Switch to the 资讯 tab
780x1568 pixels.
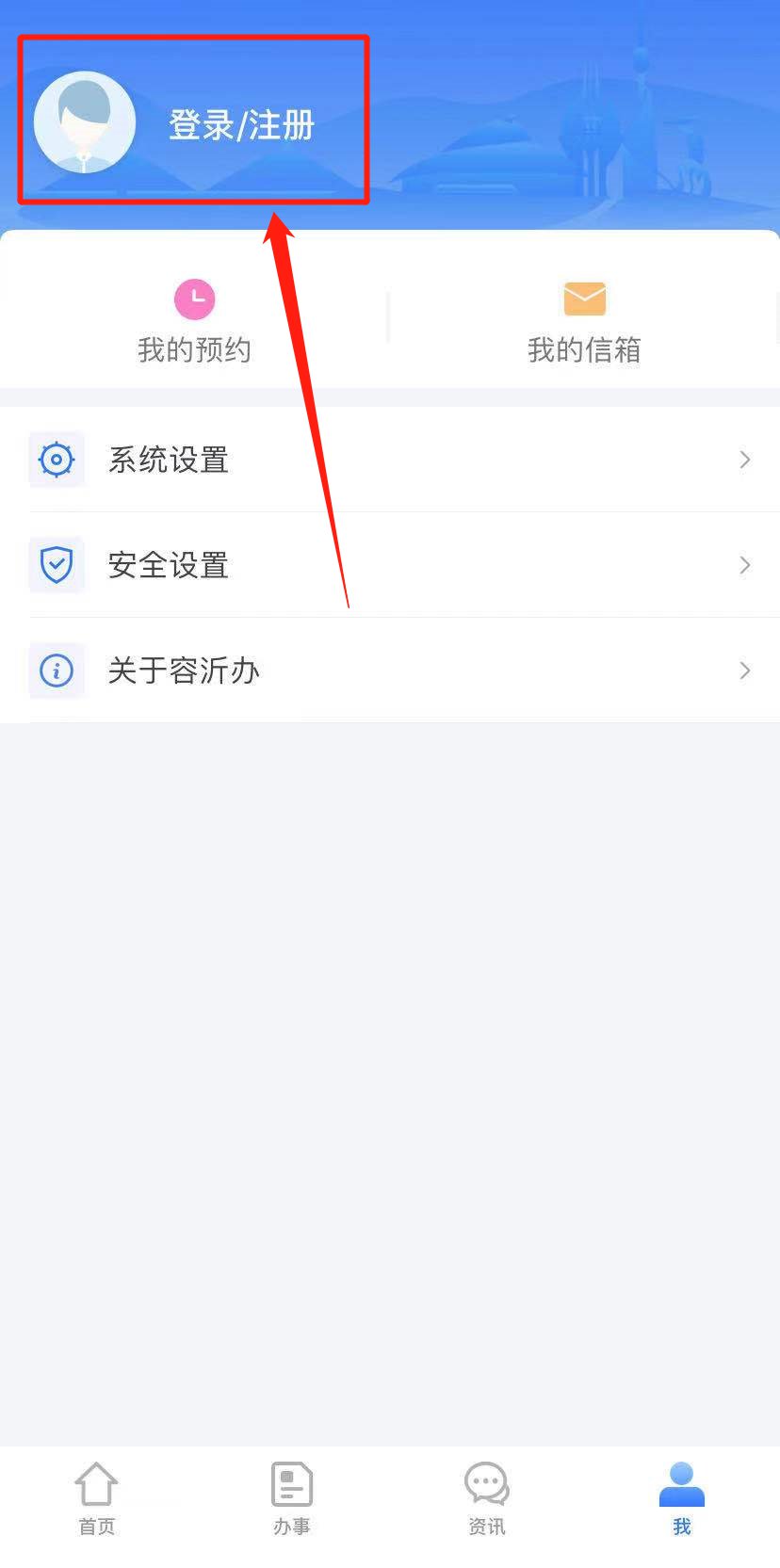point(487,1498)
